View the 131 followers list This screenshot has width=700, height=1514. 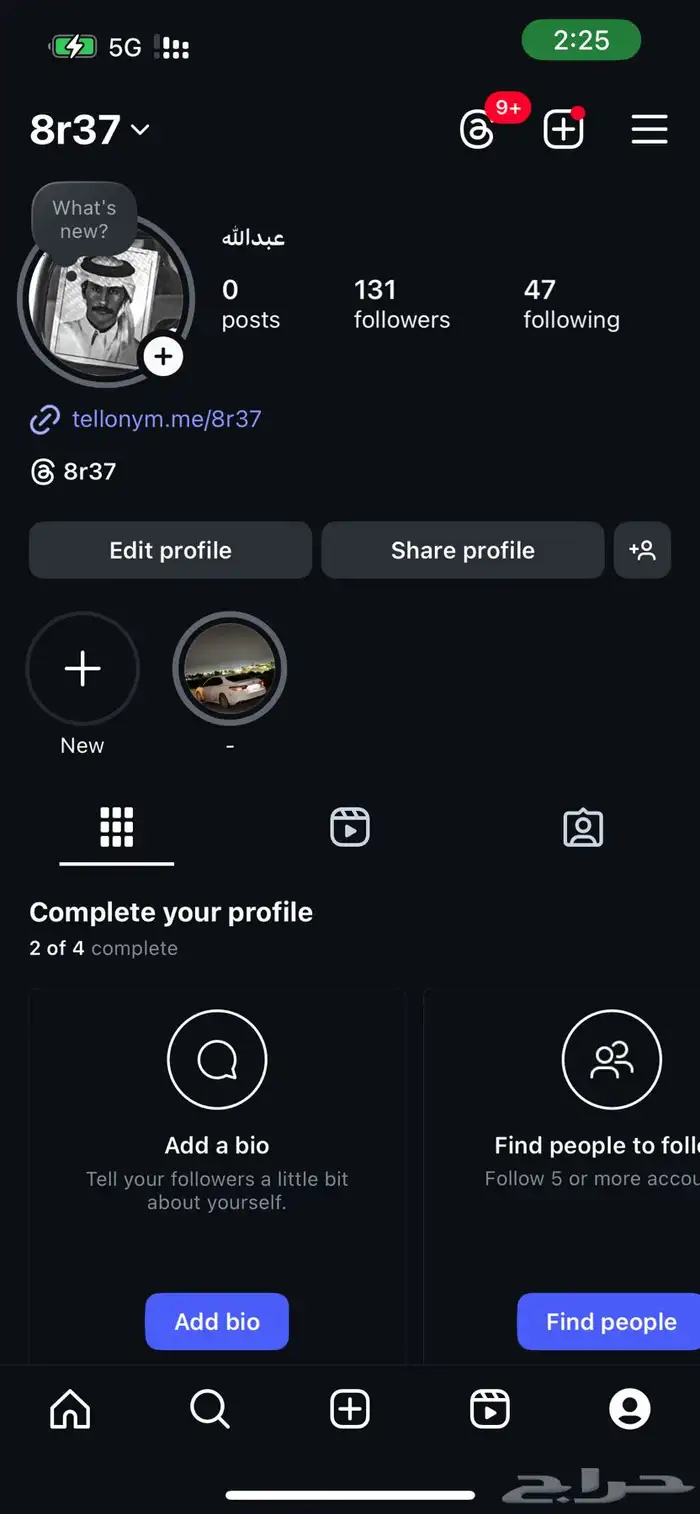[401, 304]
